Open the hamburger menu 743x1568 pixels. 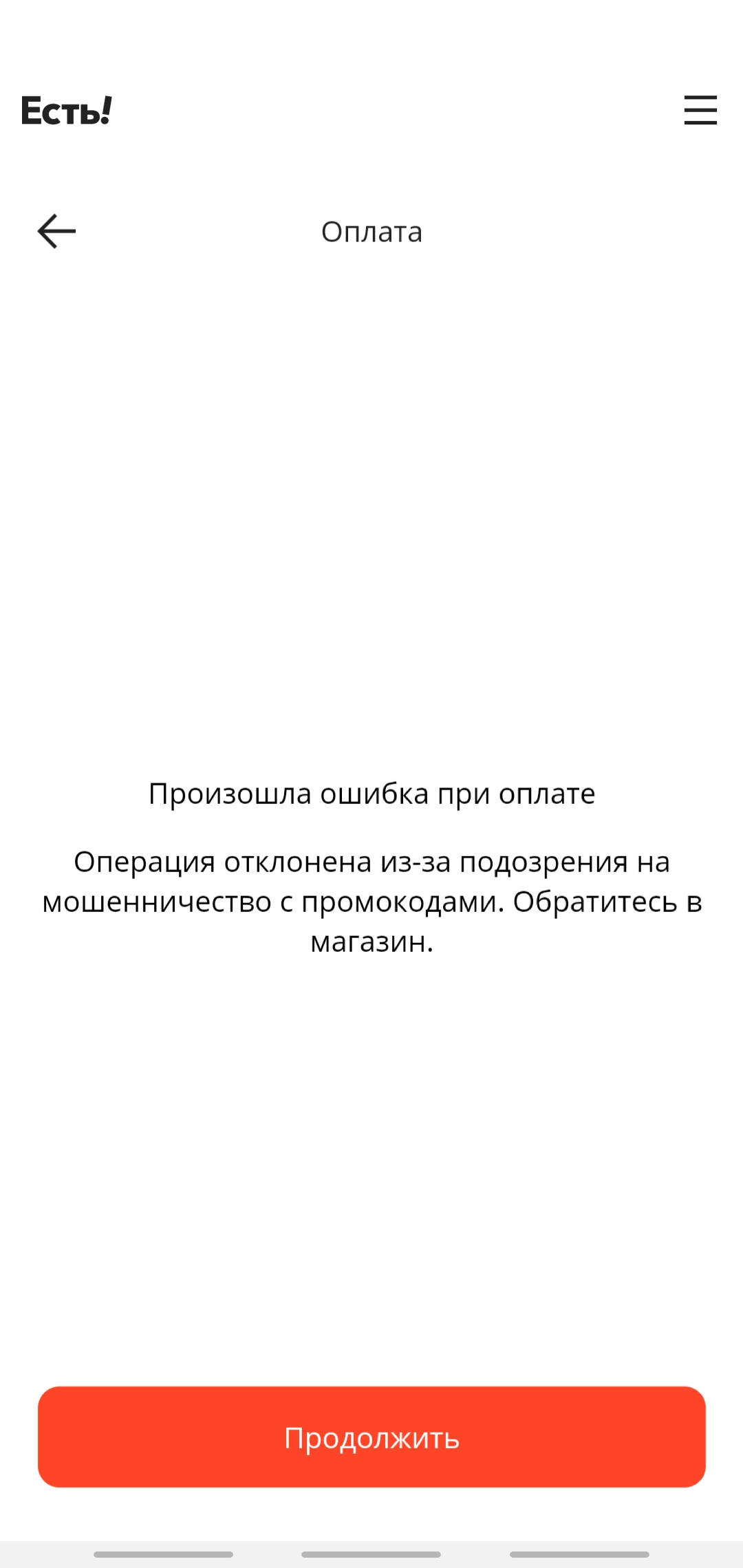coord(700,110)
